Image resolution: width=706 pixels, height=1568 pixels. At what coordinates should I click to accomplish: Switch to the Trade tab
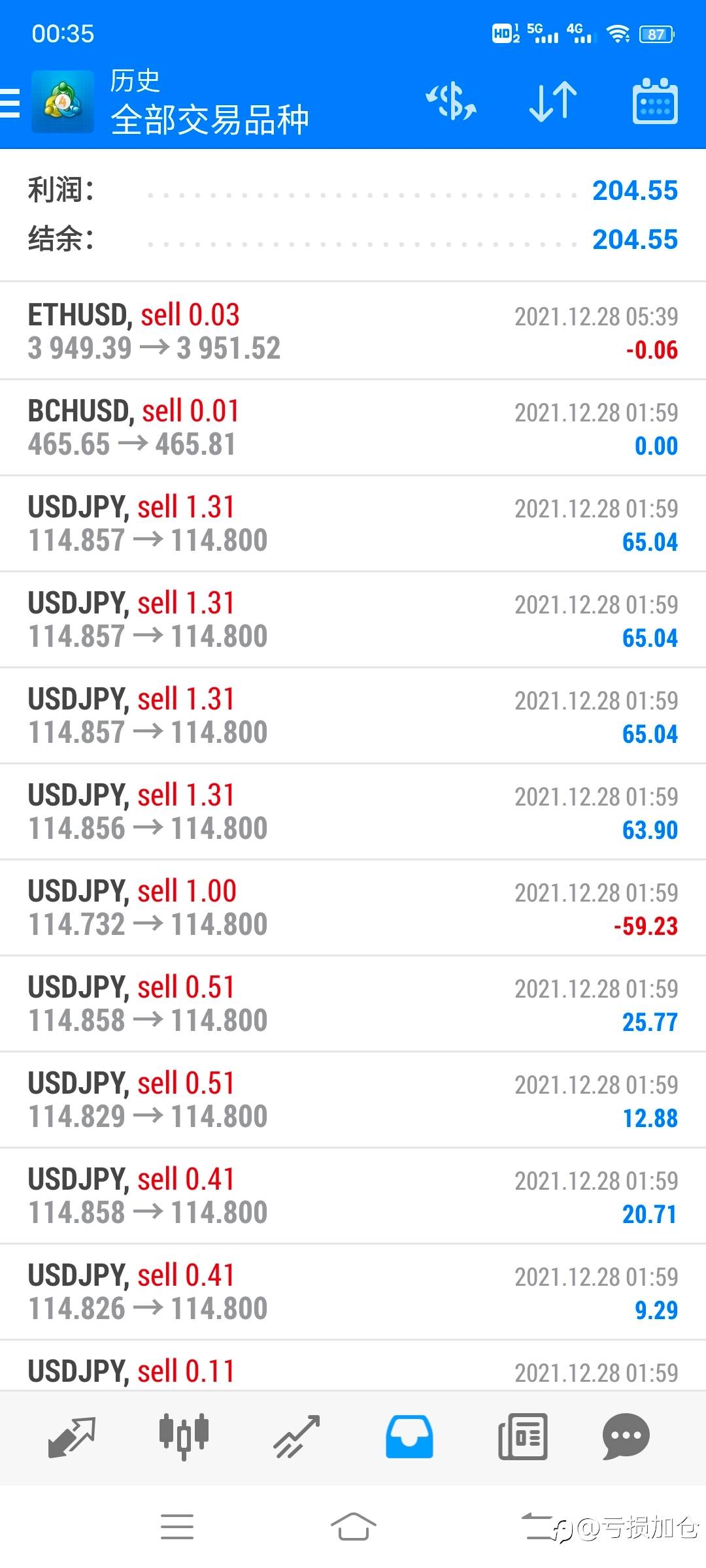(x=296, y=1437)
